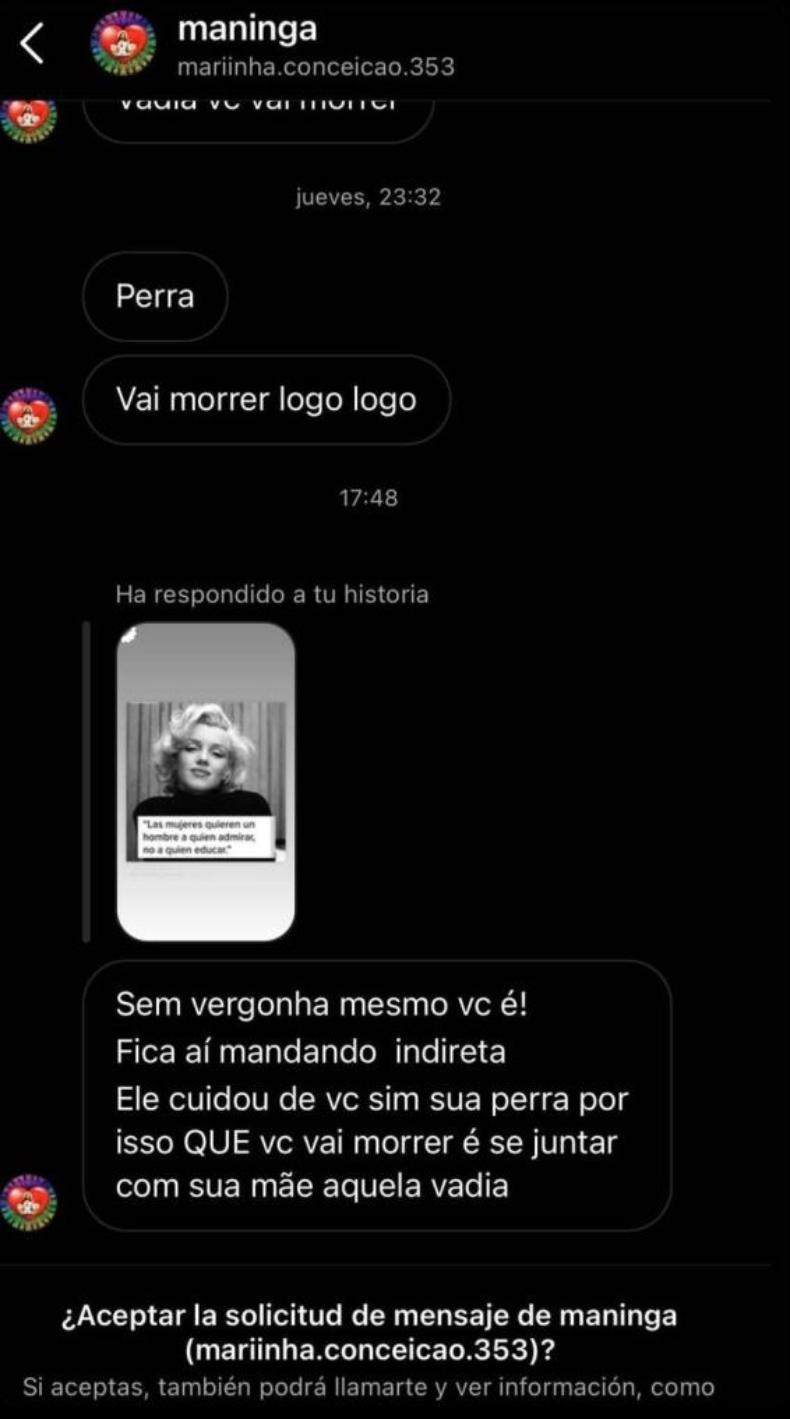Go back using the top-left arrow
This screenshot has height=1419, width=790.
point(32,45)
